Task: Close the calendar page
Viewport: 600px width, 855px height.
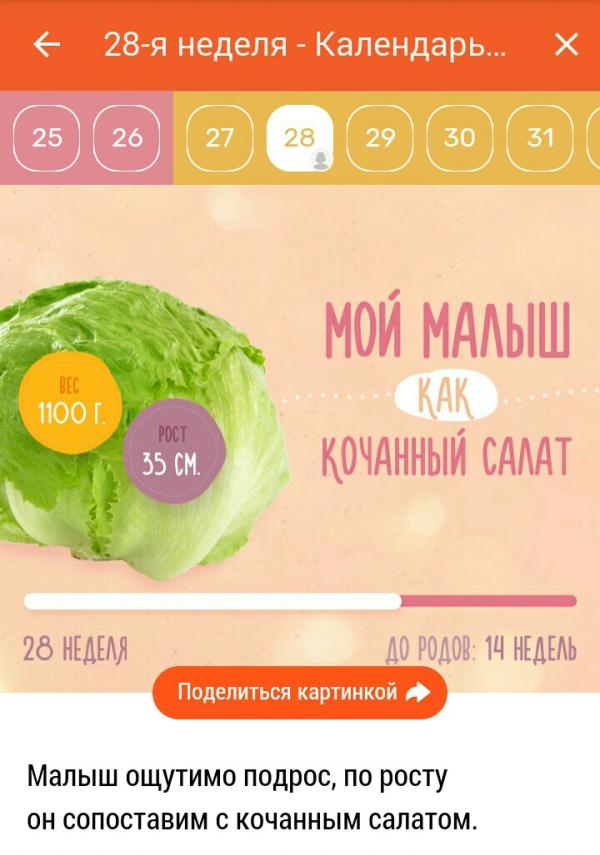Action: 566,45
